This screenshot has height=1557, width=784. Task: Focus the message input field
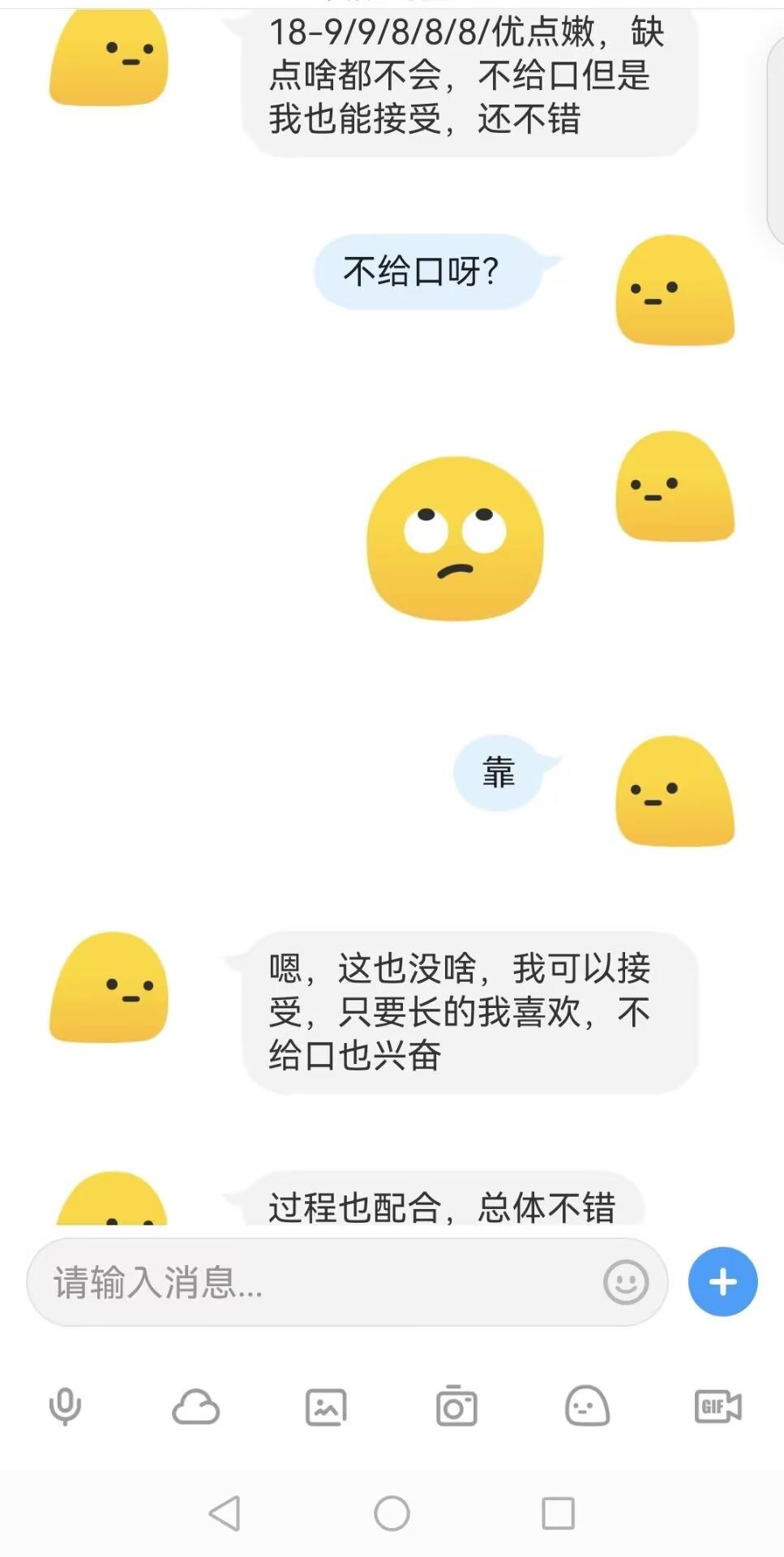click(316, 1282)
